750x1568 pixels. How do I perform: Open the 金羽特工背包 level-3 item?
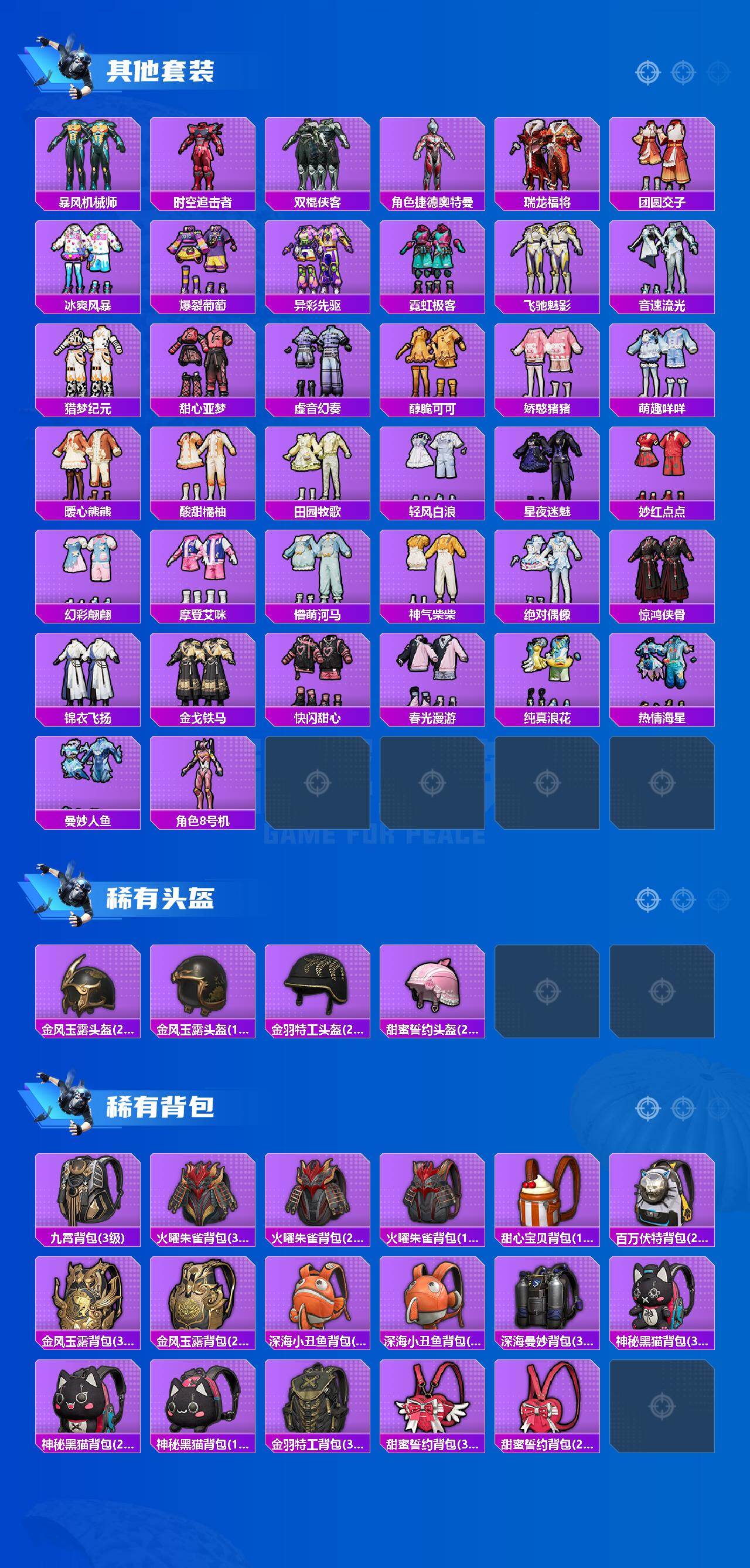(317, 1406)
